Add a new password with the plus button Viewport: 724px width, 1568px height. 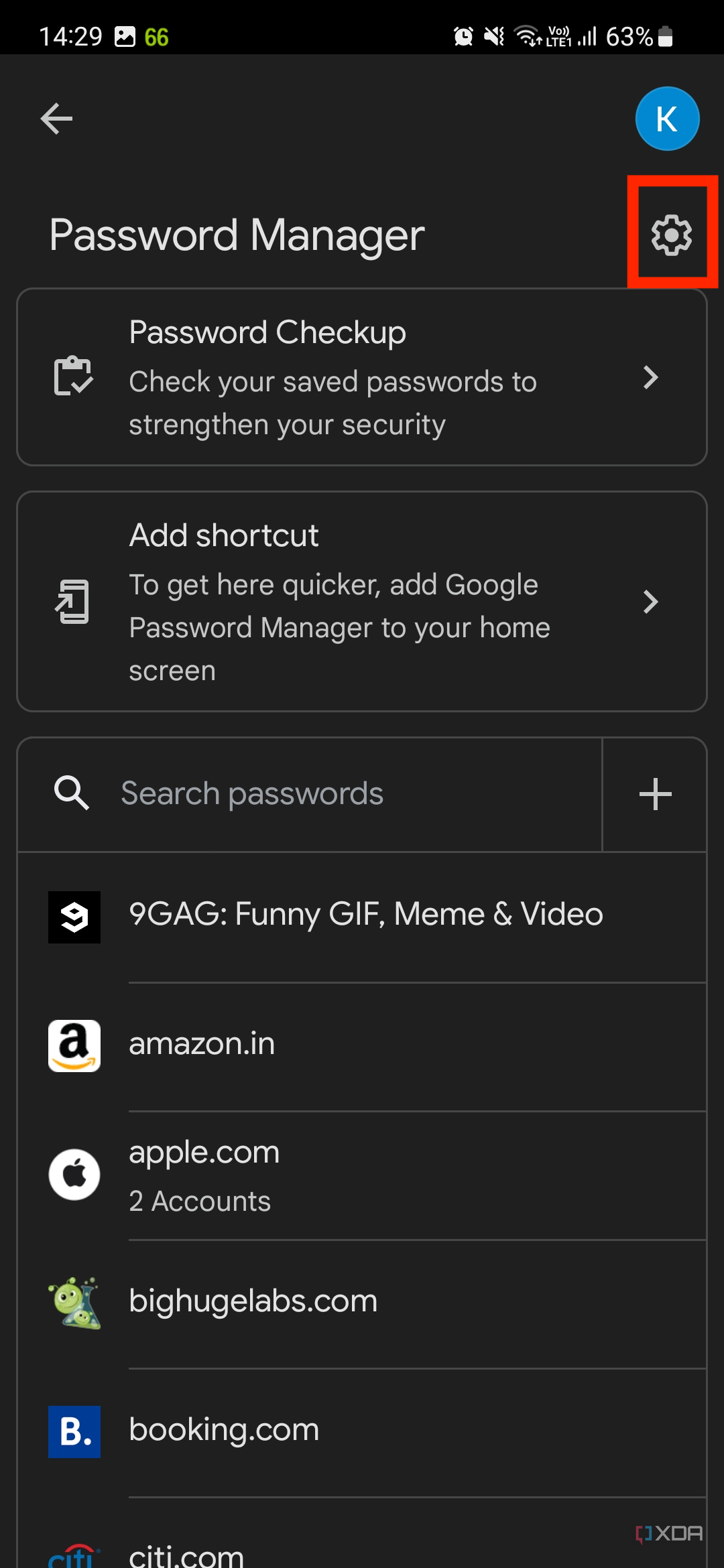pyautogui.click(x=655, y=793)
